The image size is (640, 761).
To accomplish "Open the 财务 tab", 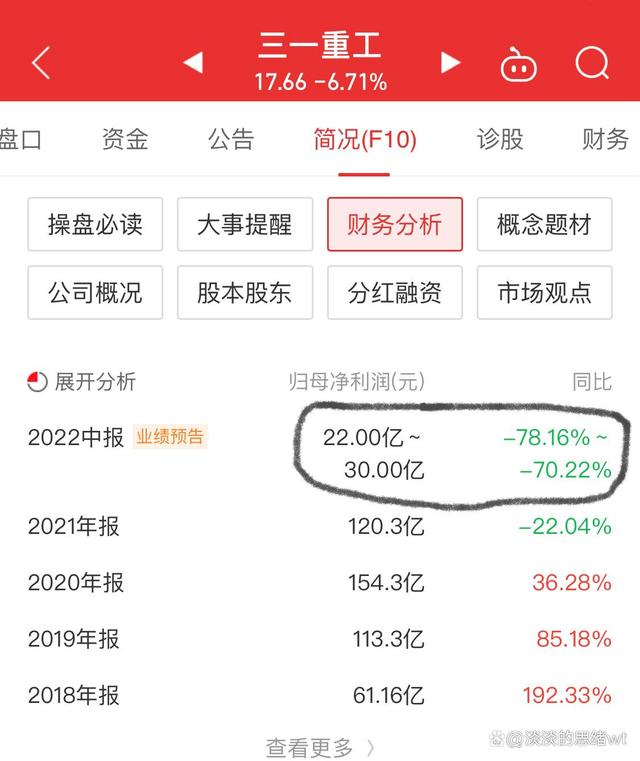I will pyautogui.click(x=605, y=139).
